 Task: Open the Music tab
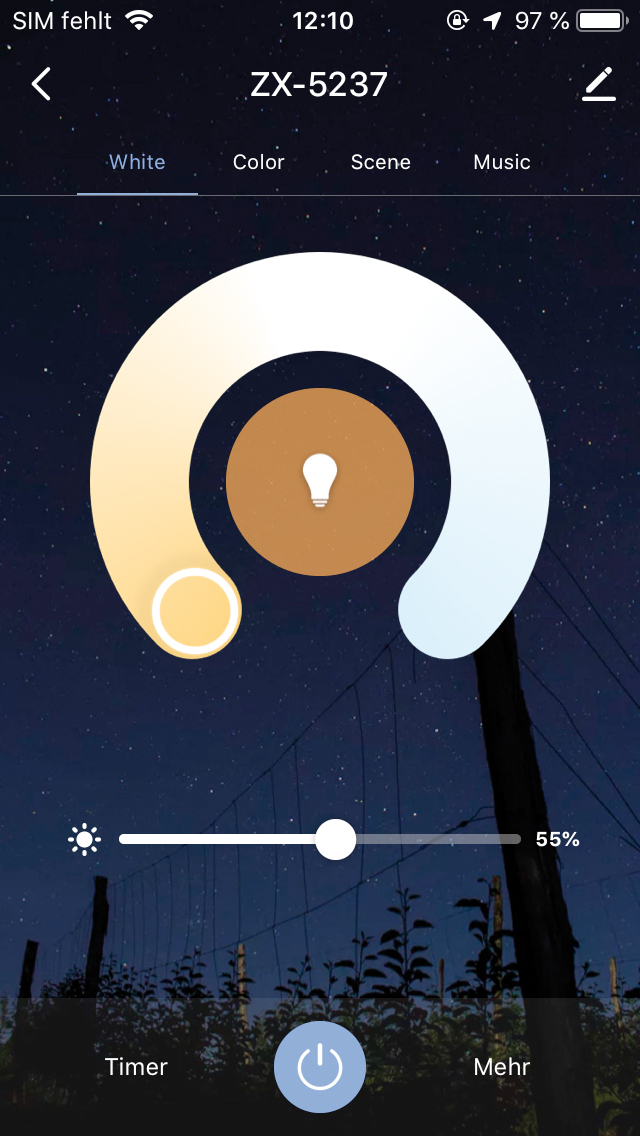point(502,162)
